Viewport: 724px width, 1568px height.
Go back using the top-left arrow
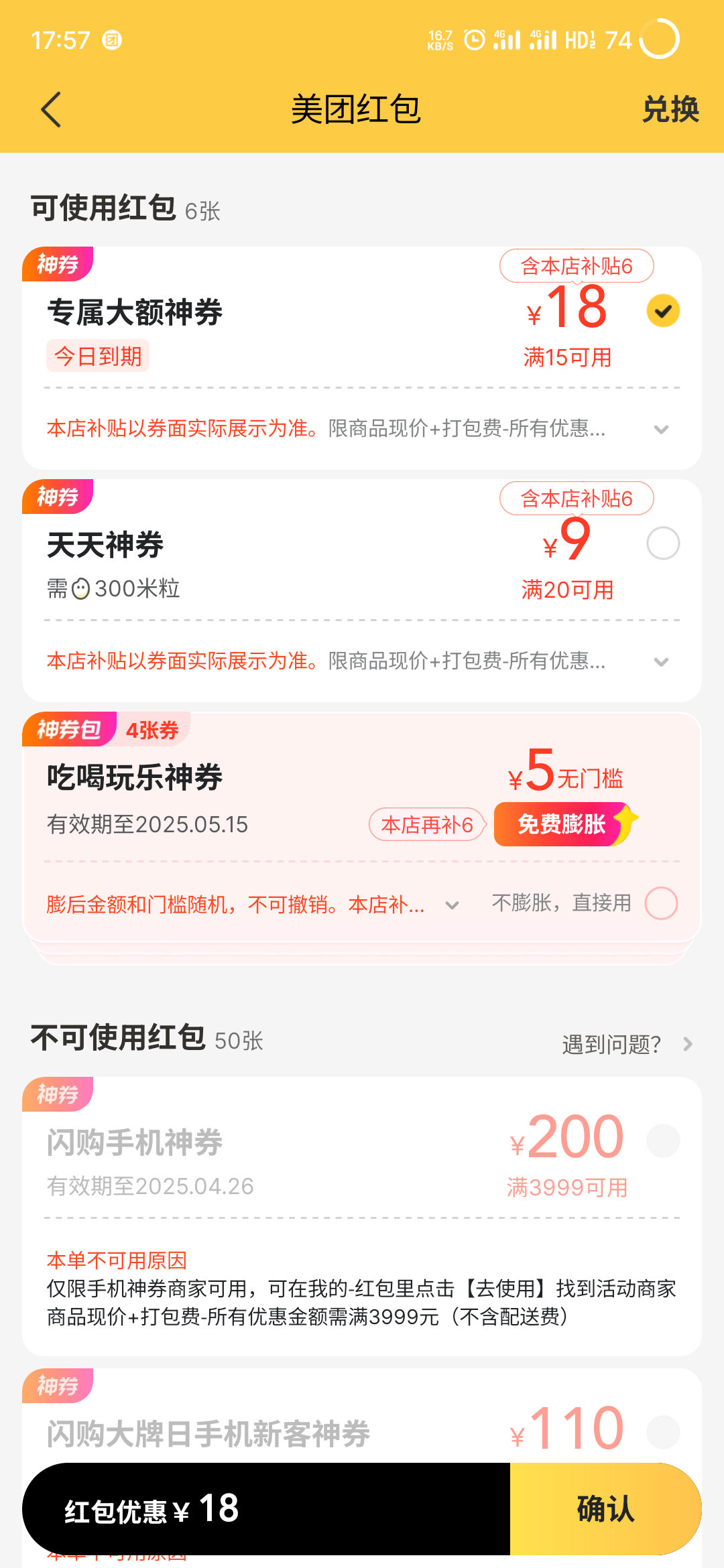pos(51,109)
